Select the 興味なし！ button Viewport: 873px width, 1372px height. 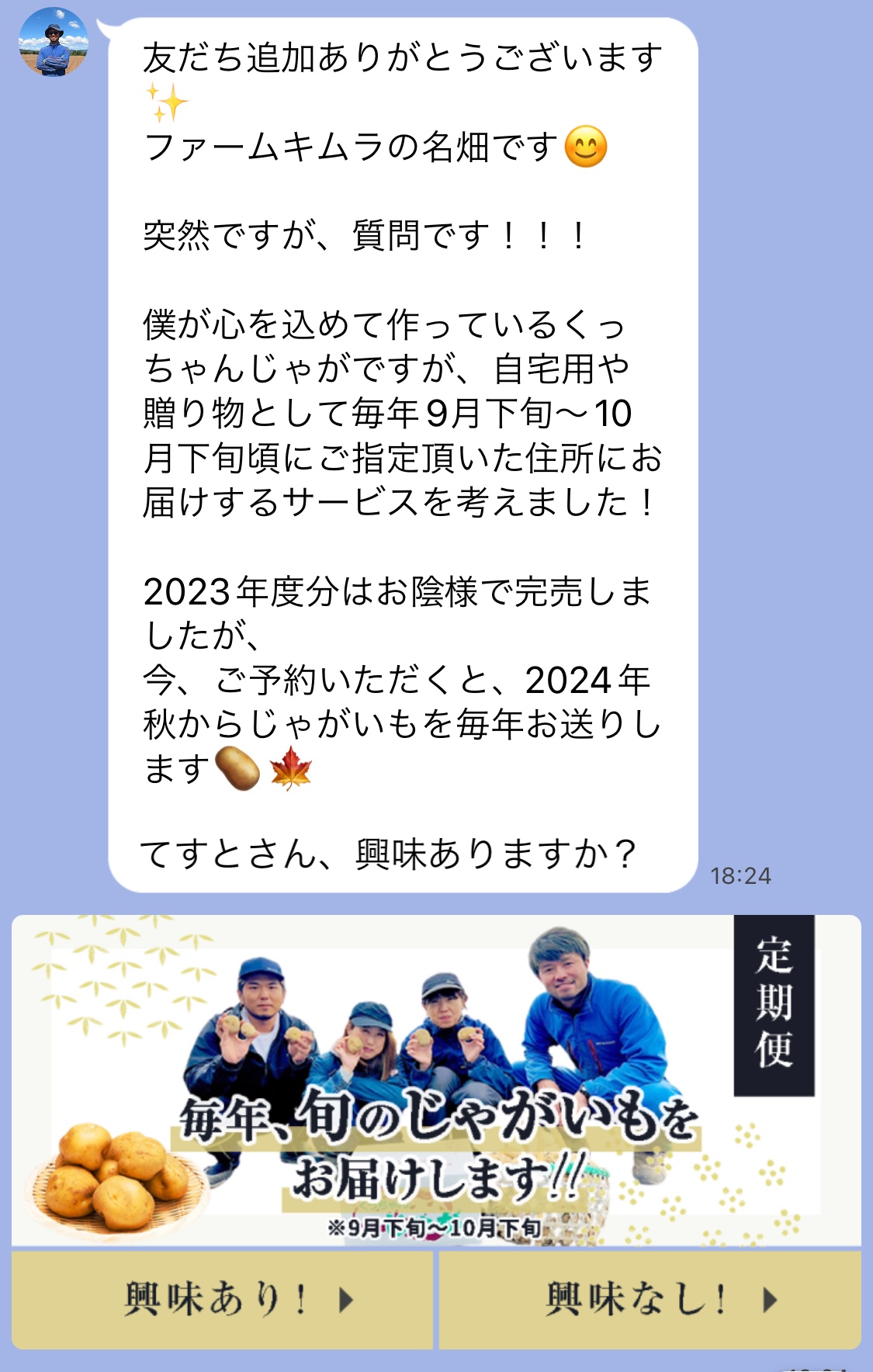650,1299
